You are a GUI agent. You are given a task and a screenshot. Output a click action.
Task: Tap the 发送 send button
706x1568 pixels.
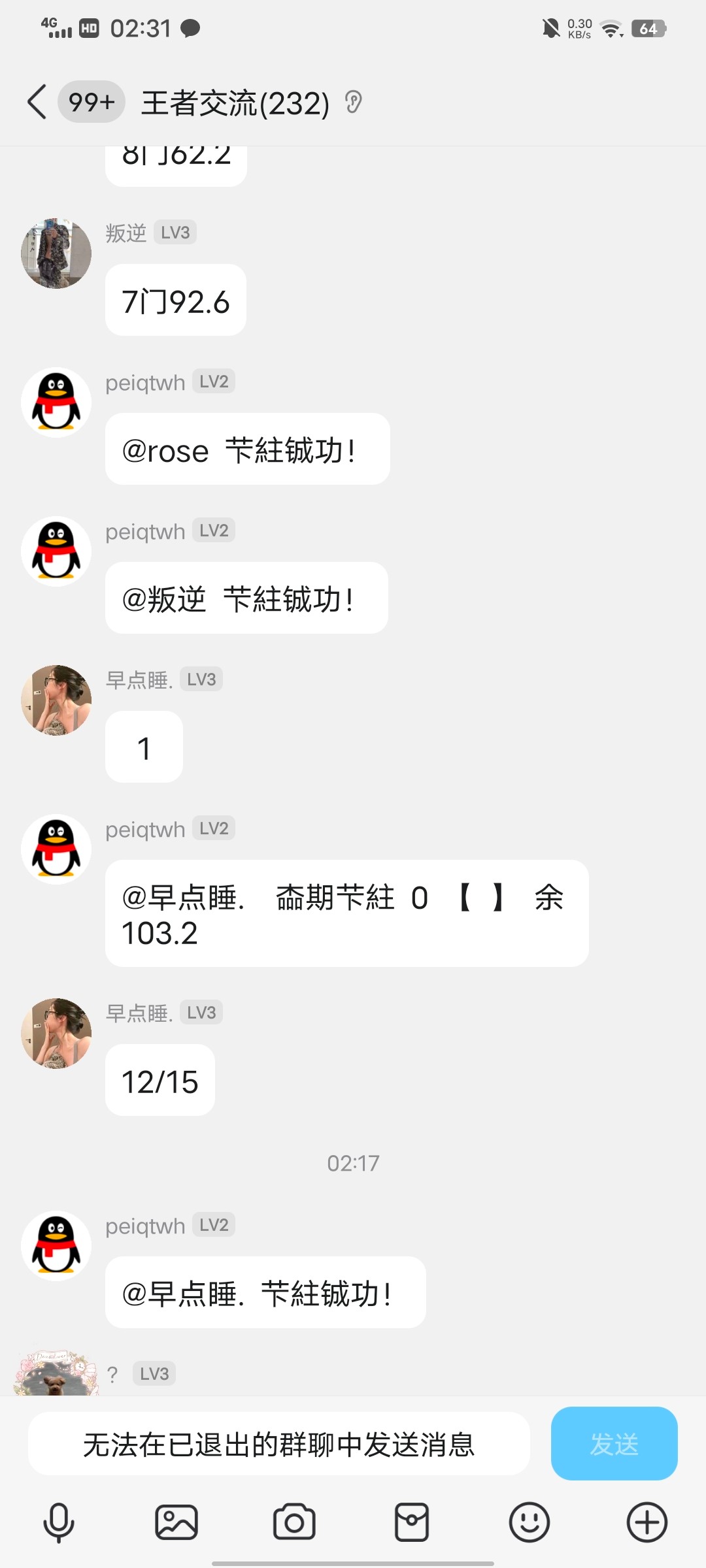(x=614, y=1444)
